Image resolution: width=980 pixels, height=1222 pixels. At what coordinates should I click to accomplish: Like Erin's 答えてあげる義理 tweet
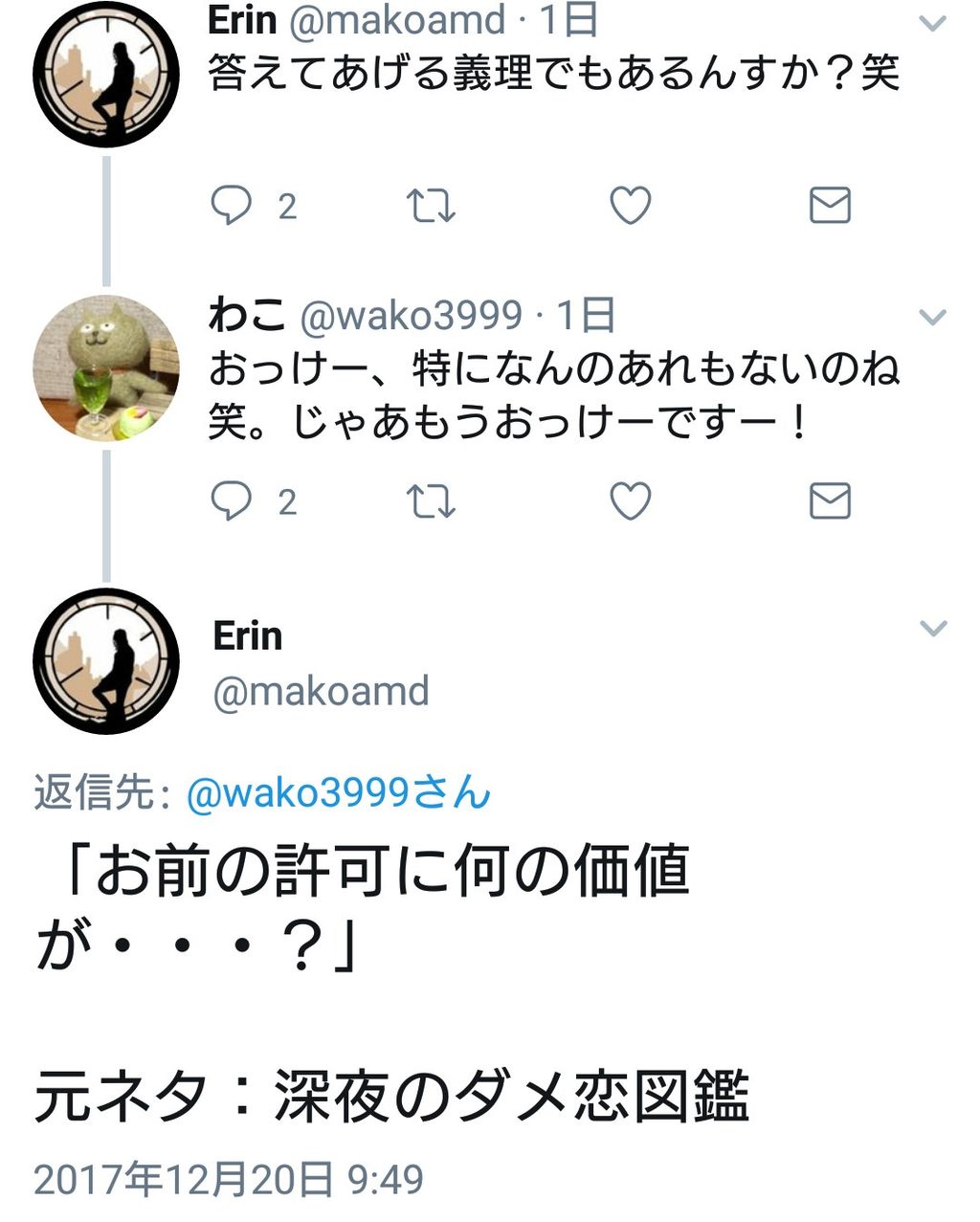(x=631, y=205)
